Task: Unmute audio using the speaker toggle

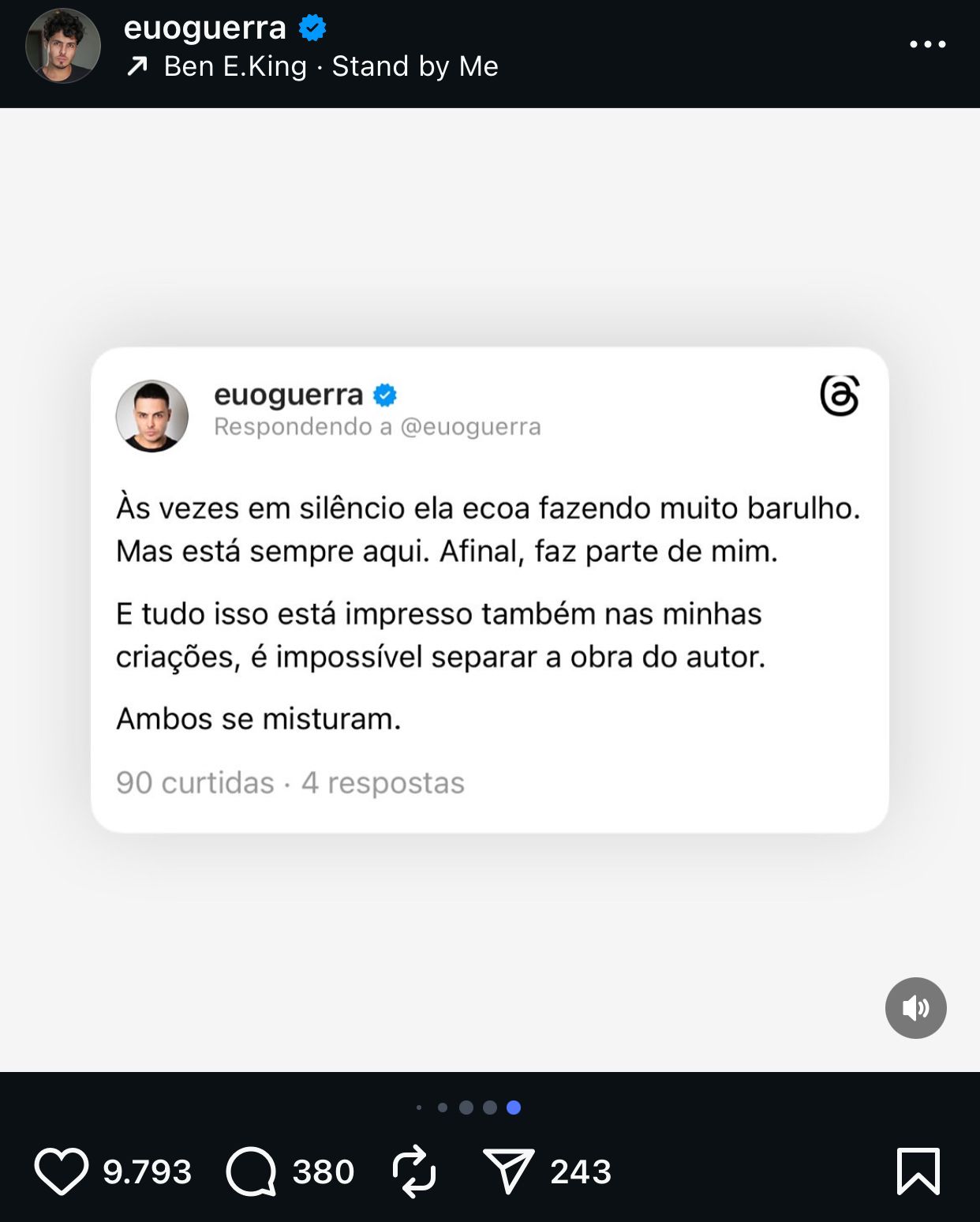Action: click(917, 1007)
